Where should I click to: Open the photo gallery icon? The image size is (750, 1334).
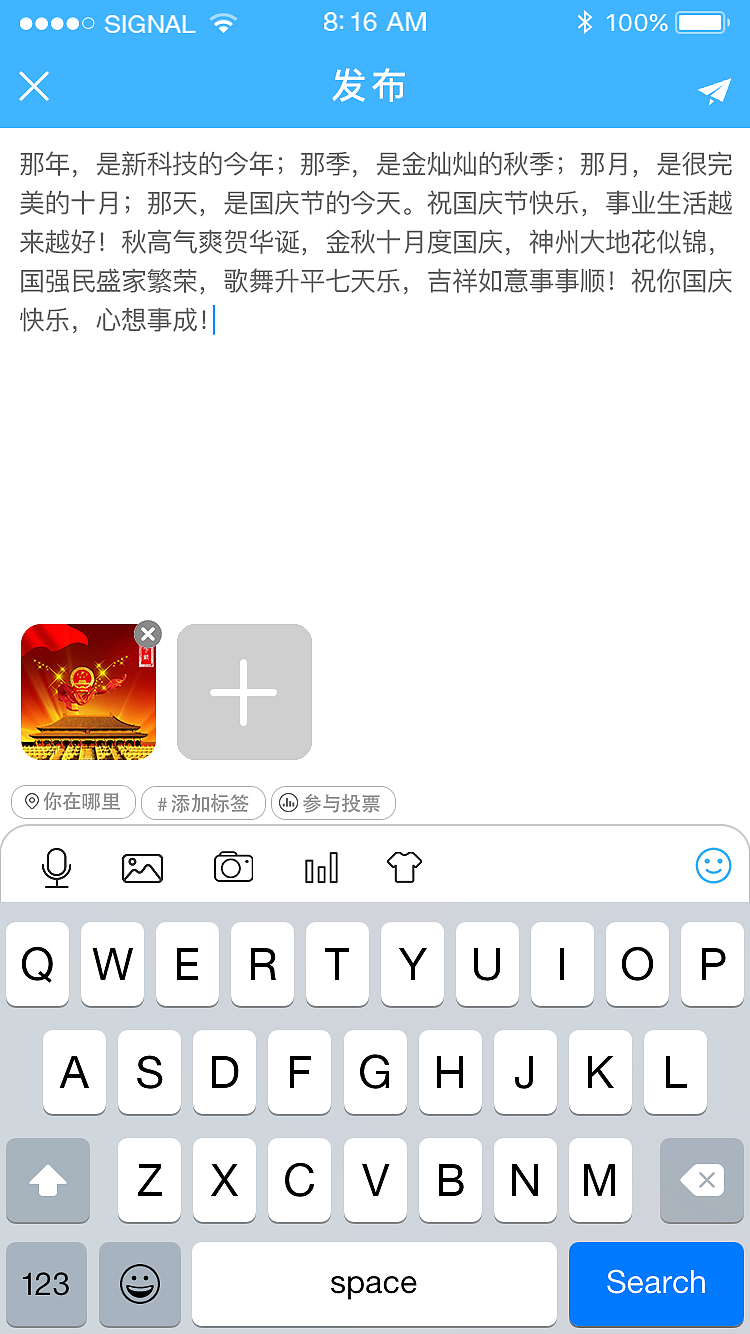tap(142, 866)
